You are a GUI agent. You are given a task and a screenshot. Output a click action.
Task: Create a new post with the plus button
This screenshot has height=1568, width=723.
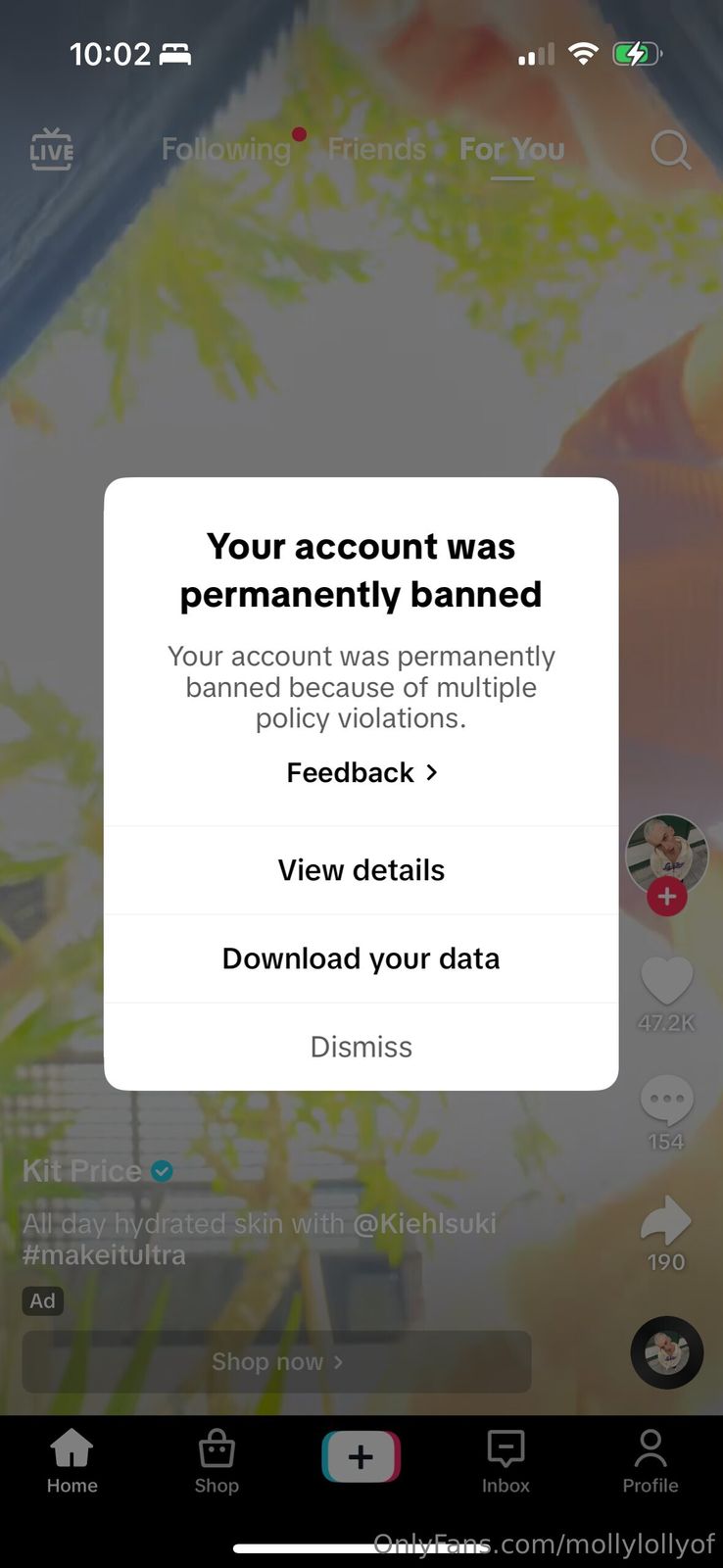click(361, 1456)
